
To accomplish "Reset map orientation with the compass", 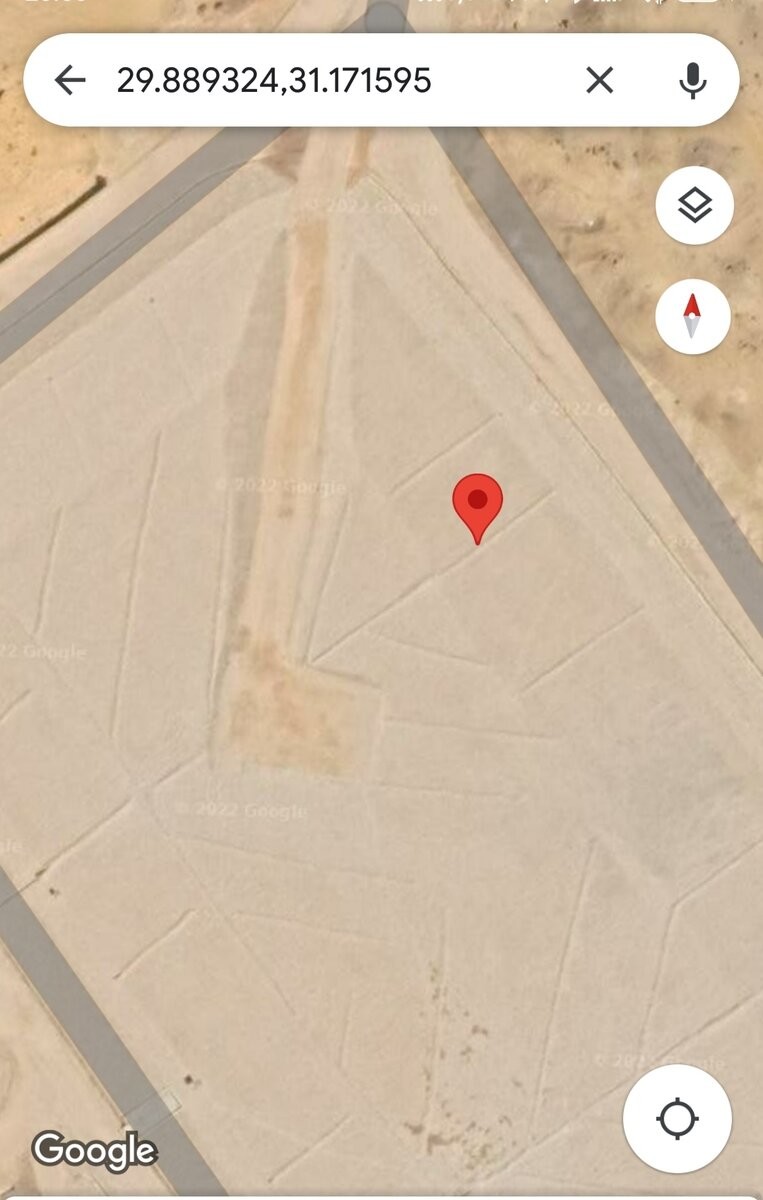I will pyautogui.click(x=692, y=316).
